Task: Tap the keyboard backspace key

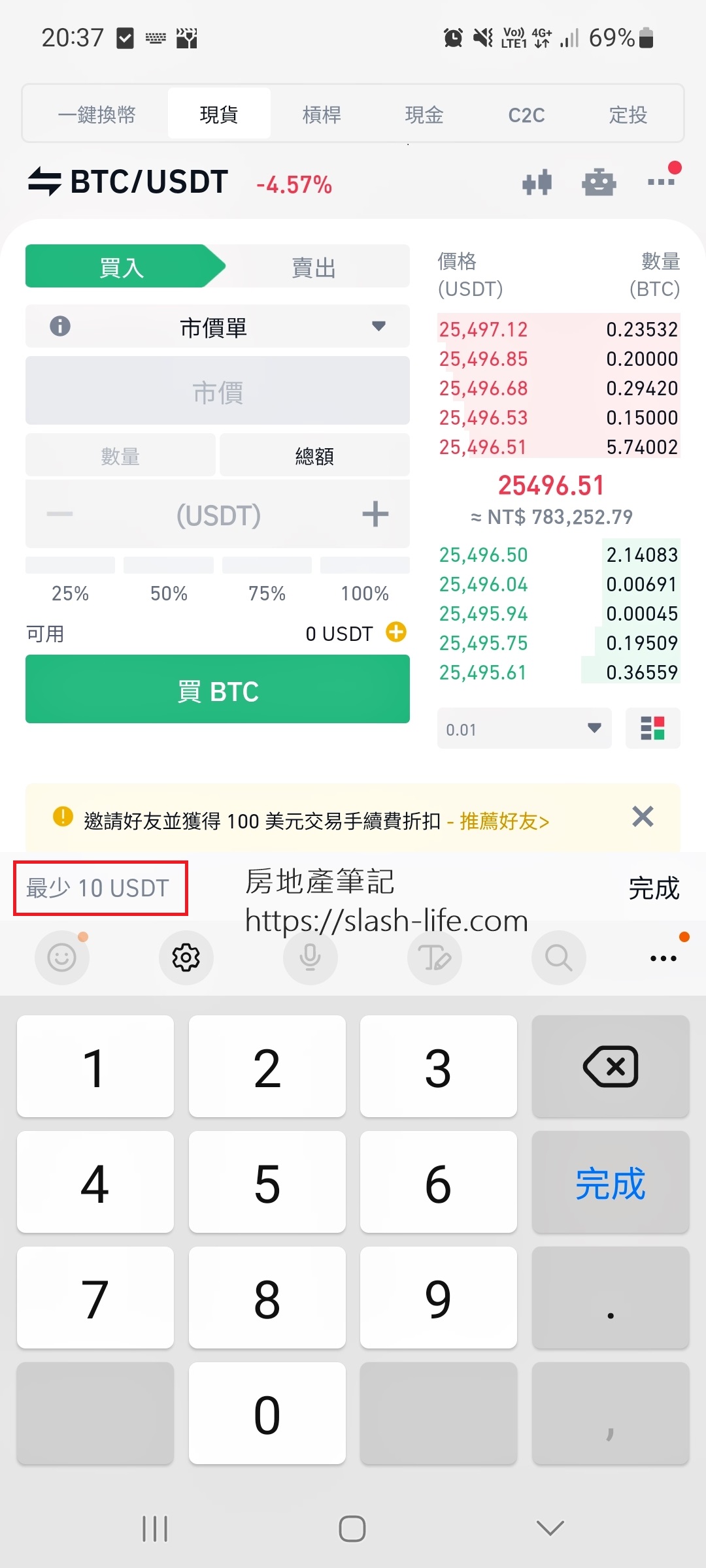Action: tap(611, 1066)
